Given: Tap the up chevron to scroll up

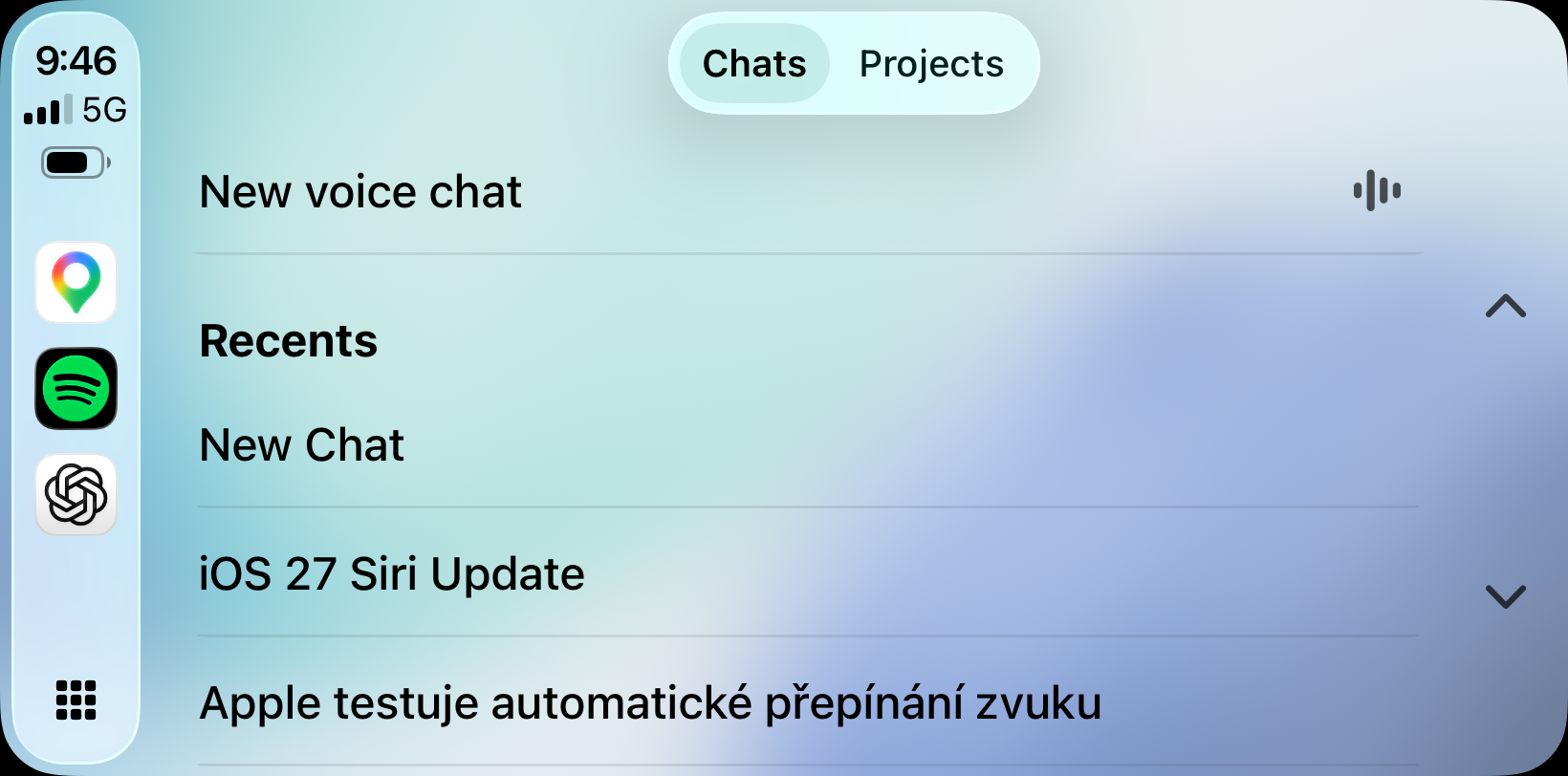Looking at the screenshot, I should [1506, 306].
